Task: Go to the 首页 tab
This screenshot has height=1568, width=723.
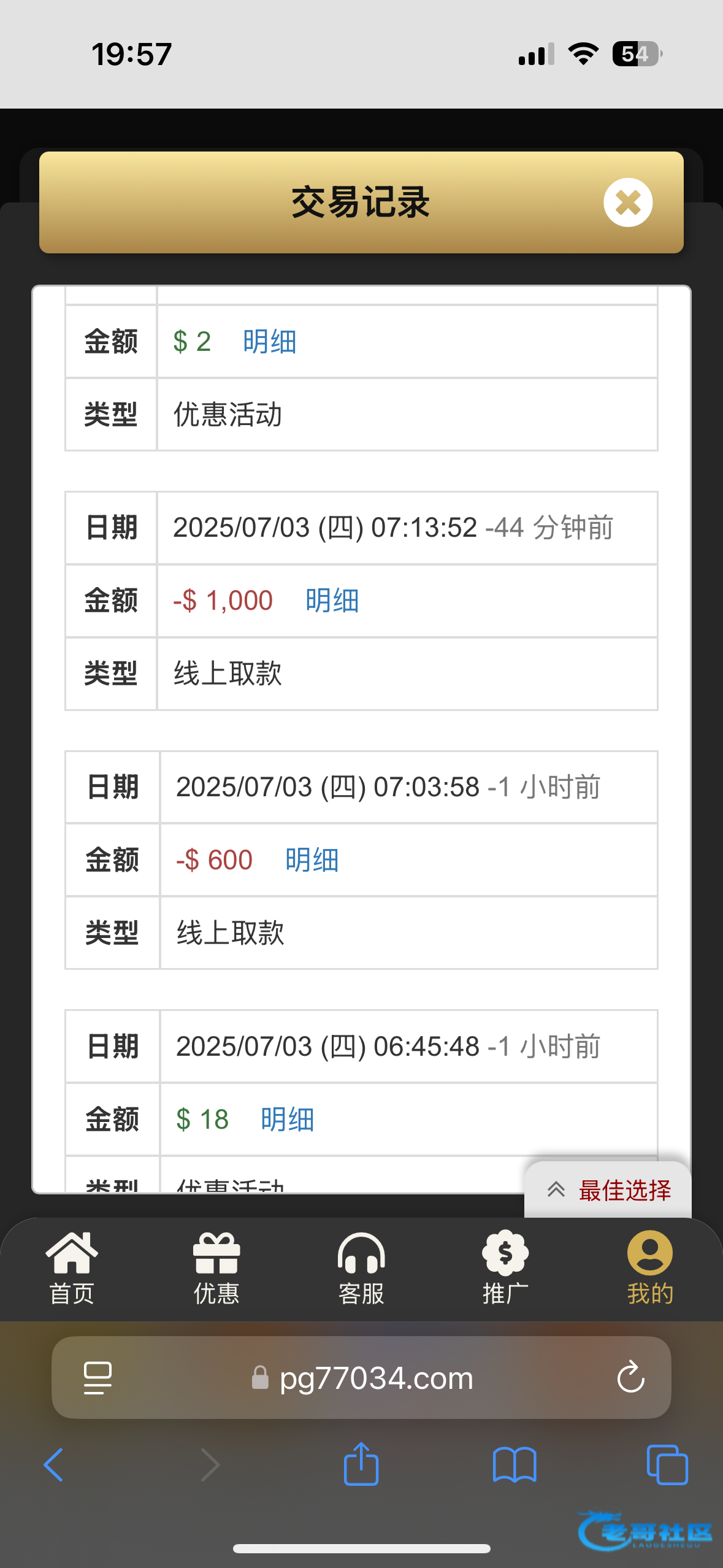Action: [72, 1269]
